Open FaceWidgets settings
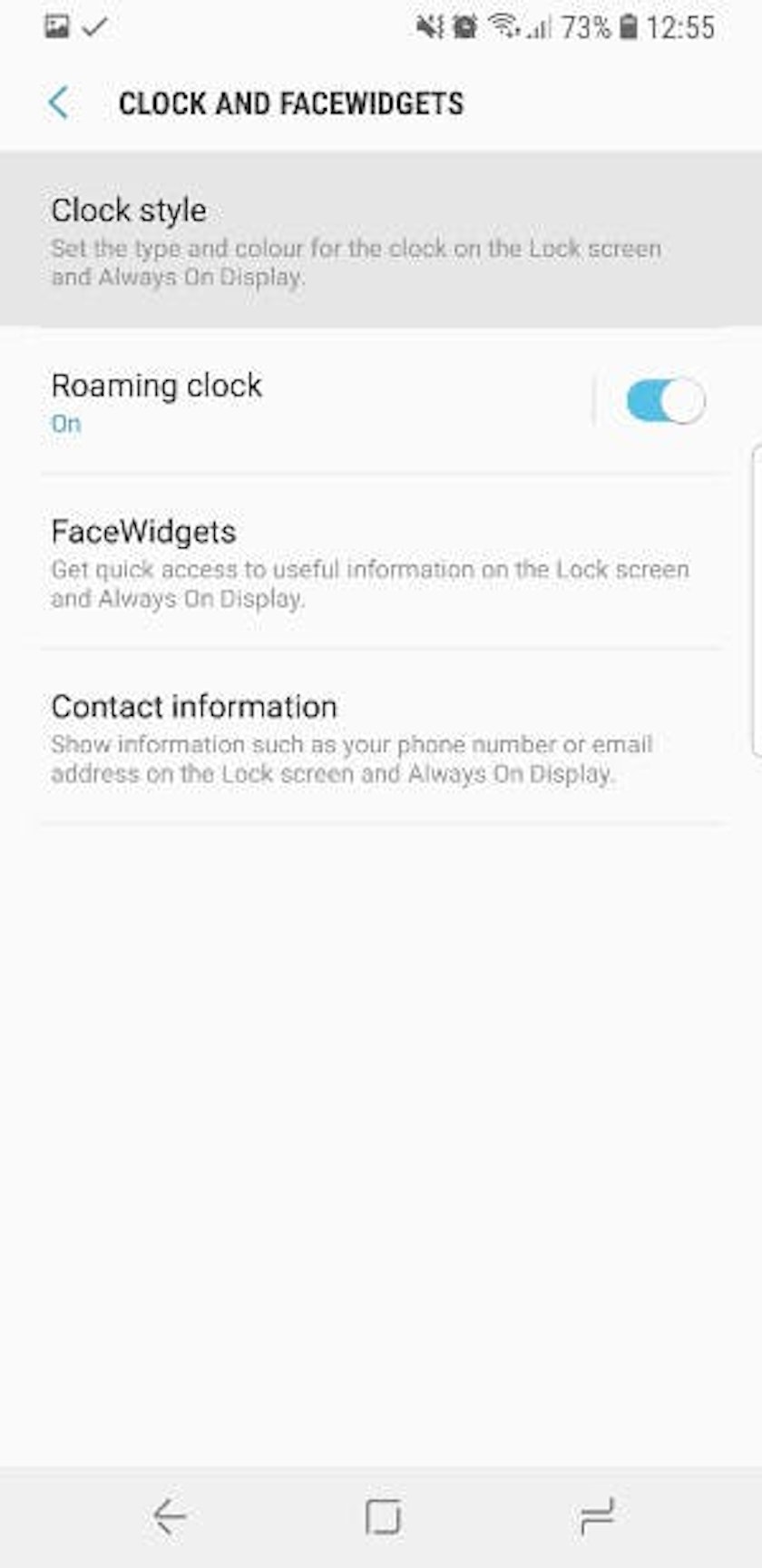 pos(381,563)
